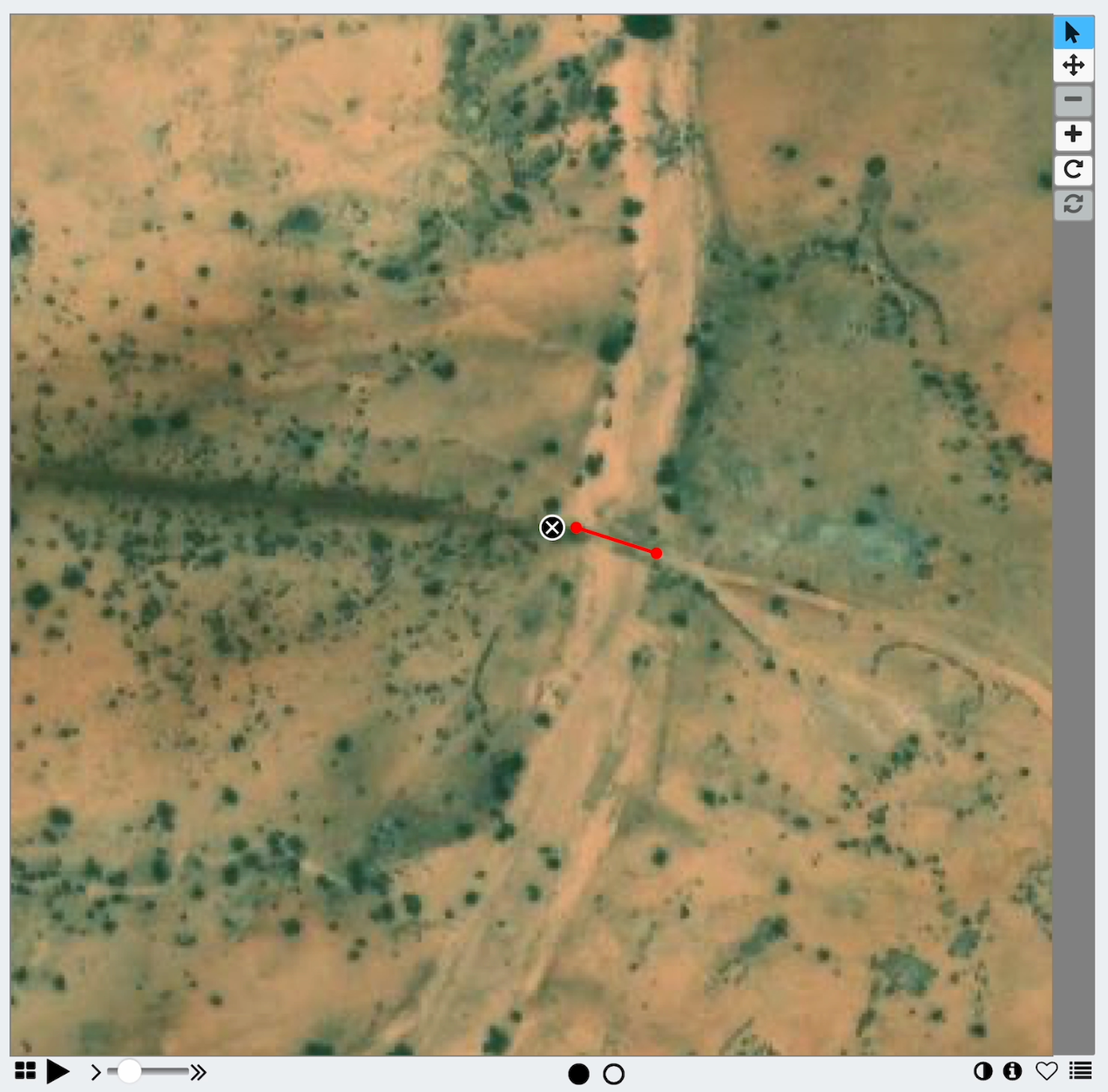Reset the image view

(x=1073, y=204)
